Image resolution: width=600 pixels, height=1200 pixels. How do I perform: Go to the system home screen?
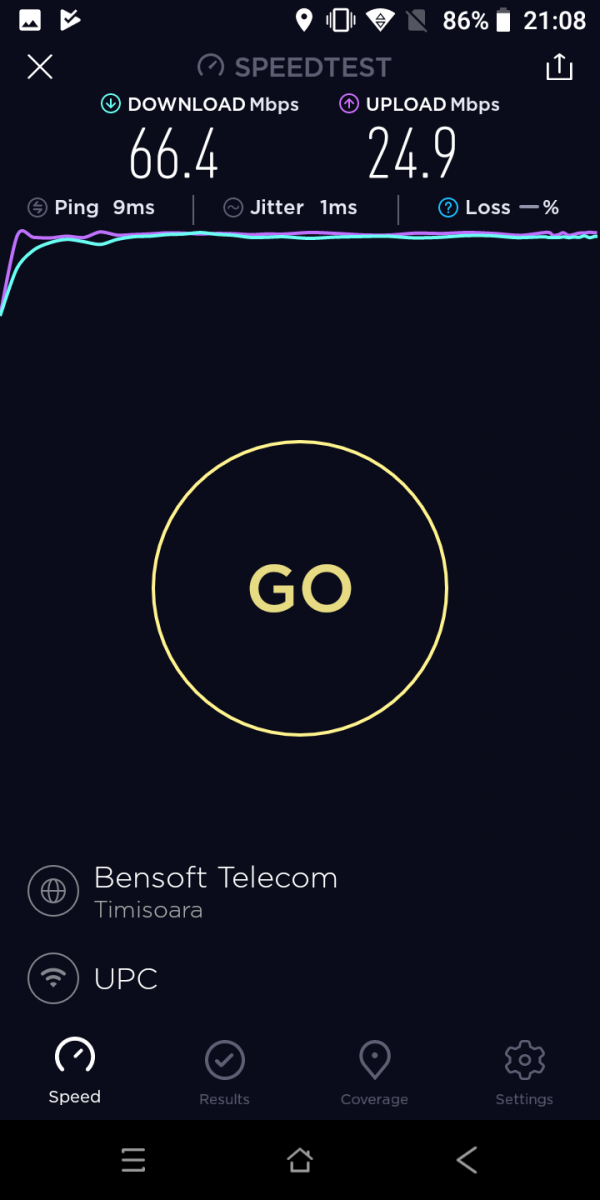point(300,1160)
